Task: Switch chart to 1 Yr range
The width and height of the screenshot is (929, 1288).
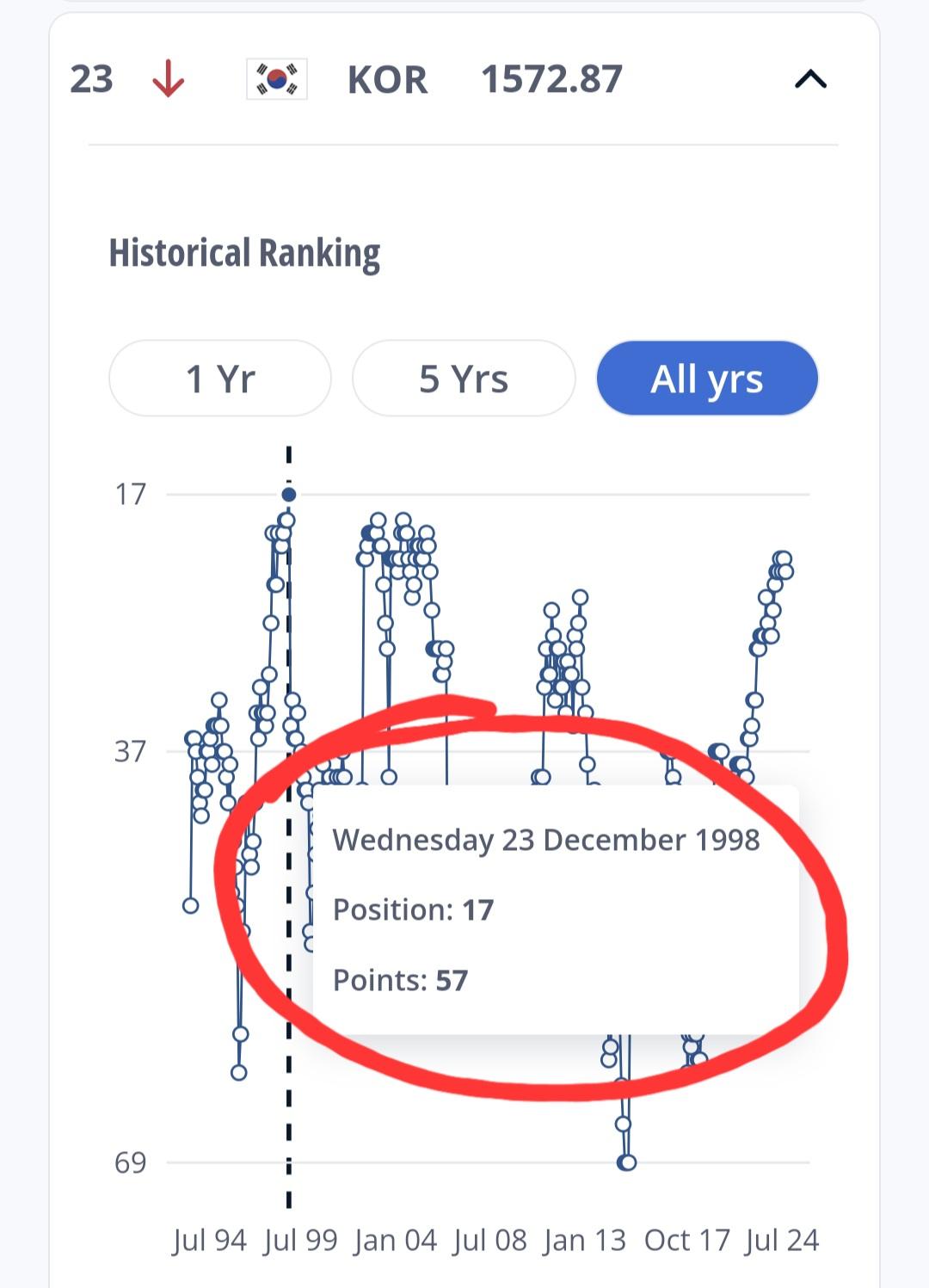Action: (x=220, y=379)
